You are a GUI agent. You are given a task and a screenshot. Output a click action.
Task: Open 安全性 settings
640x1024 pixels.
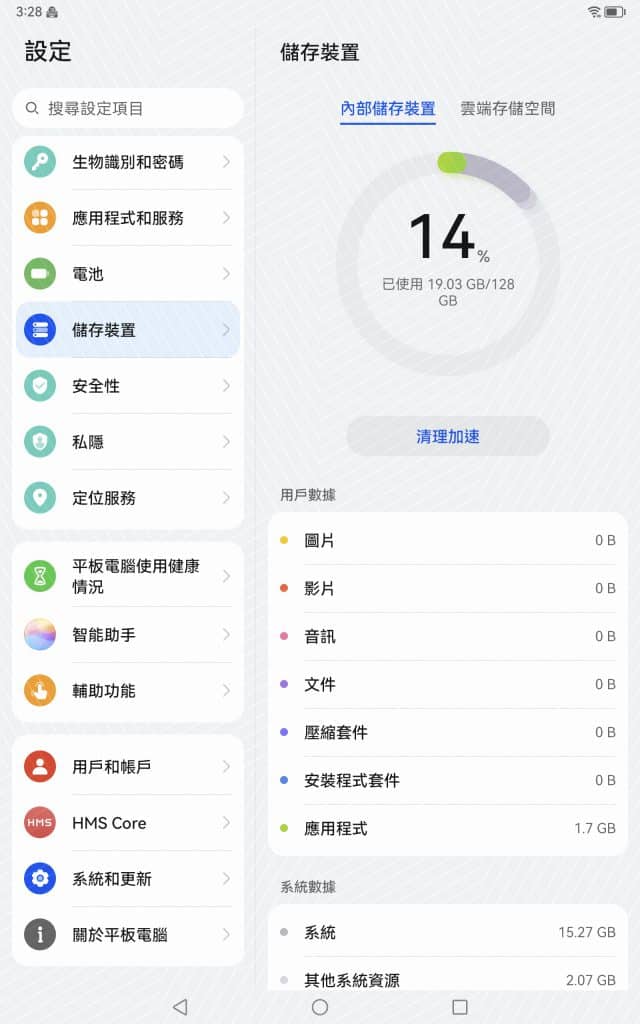[x=128, y=386]
